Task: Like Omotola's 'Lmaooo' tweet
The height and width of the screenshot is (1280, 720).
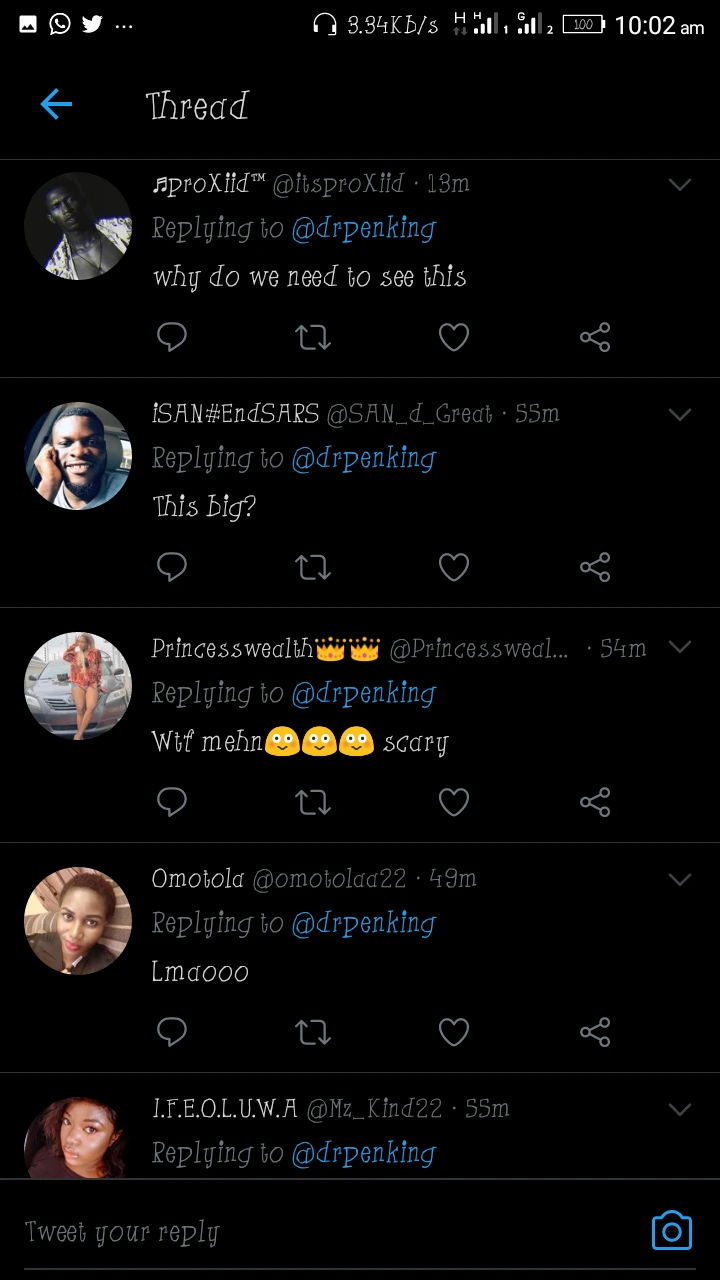Action: coord(454,1032)
